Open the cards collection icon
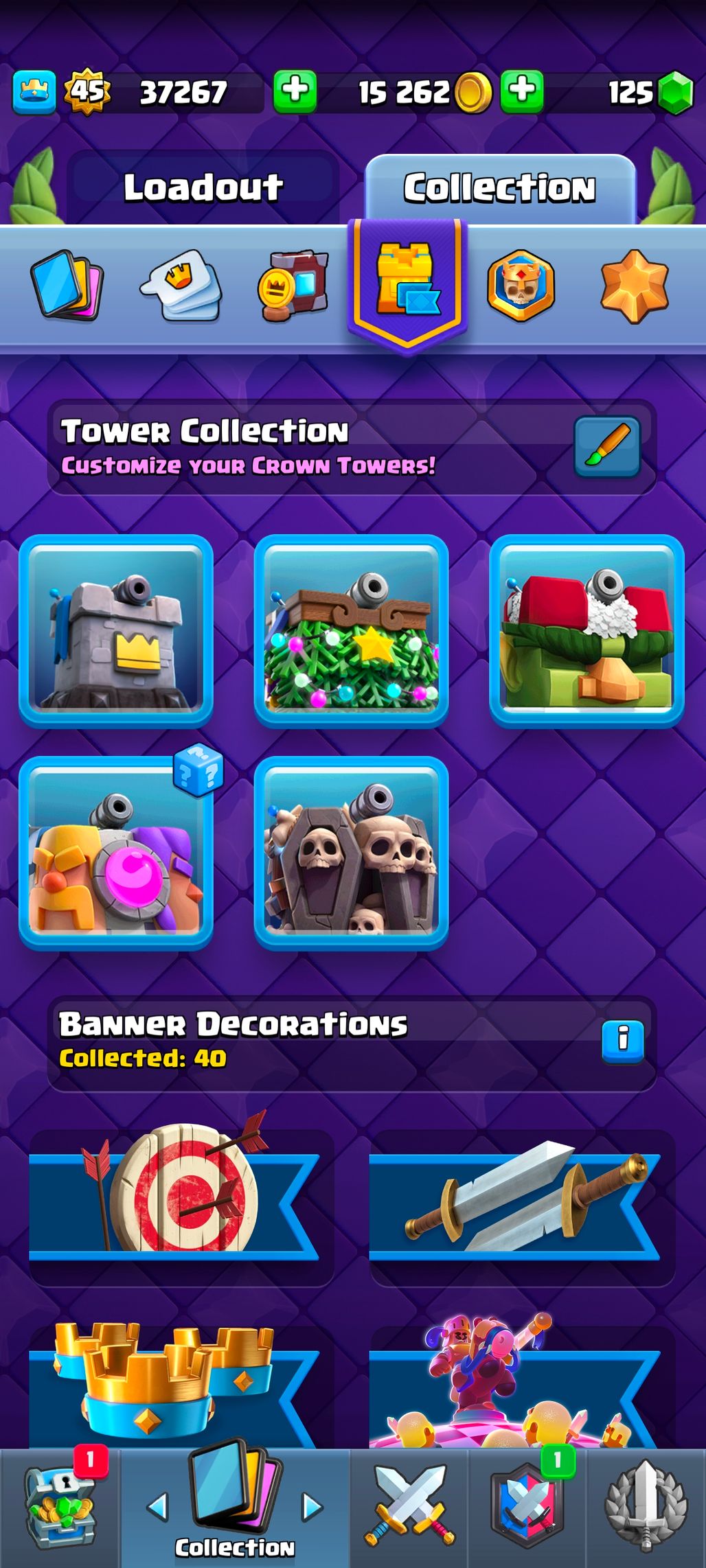This screenshot has height=1568, width=706. (67, 284)
